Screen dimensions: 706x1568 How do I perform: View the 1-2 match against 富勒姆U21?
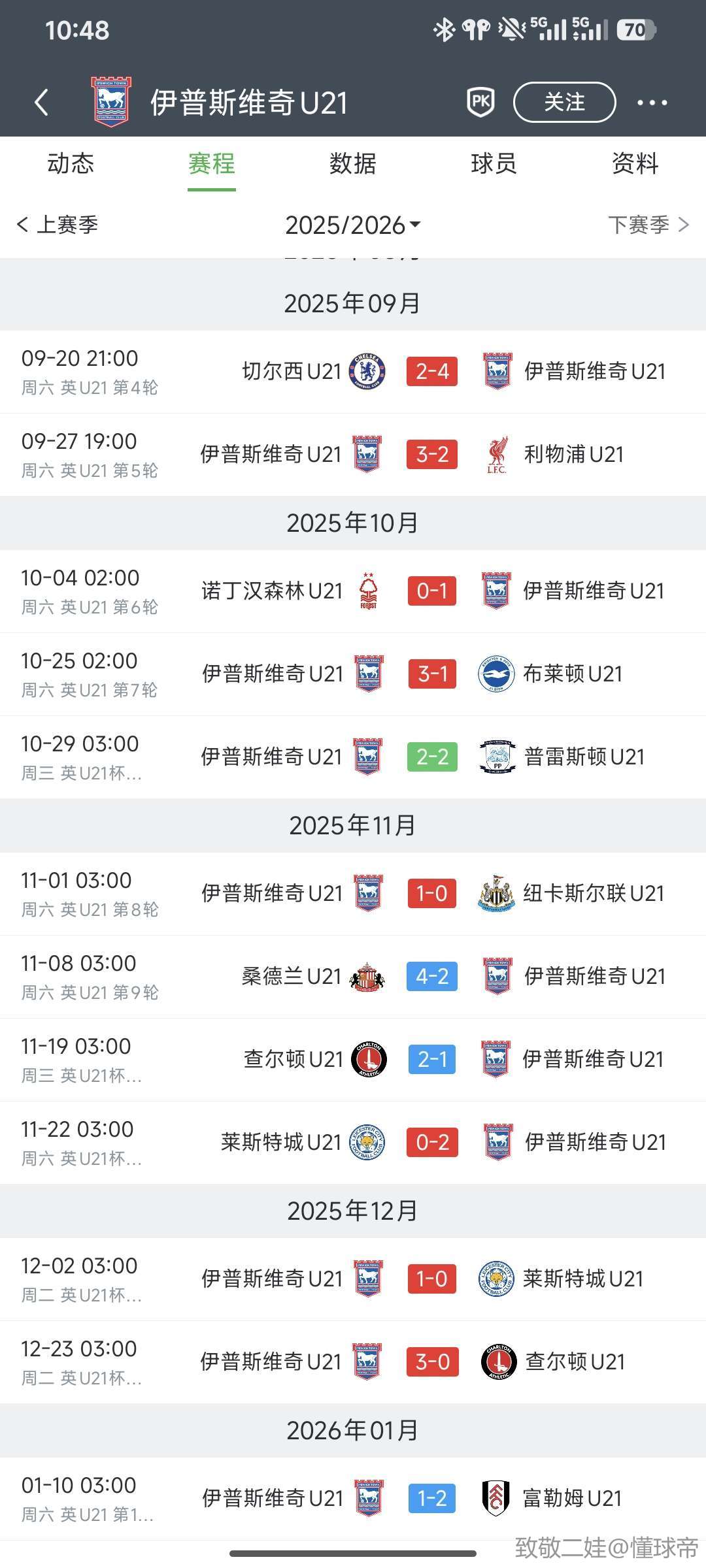click(431, 1499)
